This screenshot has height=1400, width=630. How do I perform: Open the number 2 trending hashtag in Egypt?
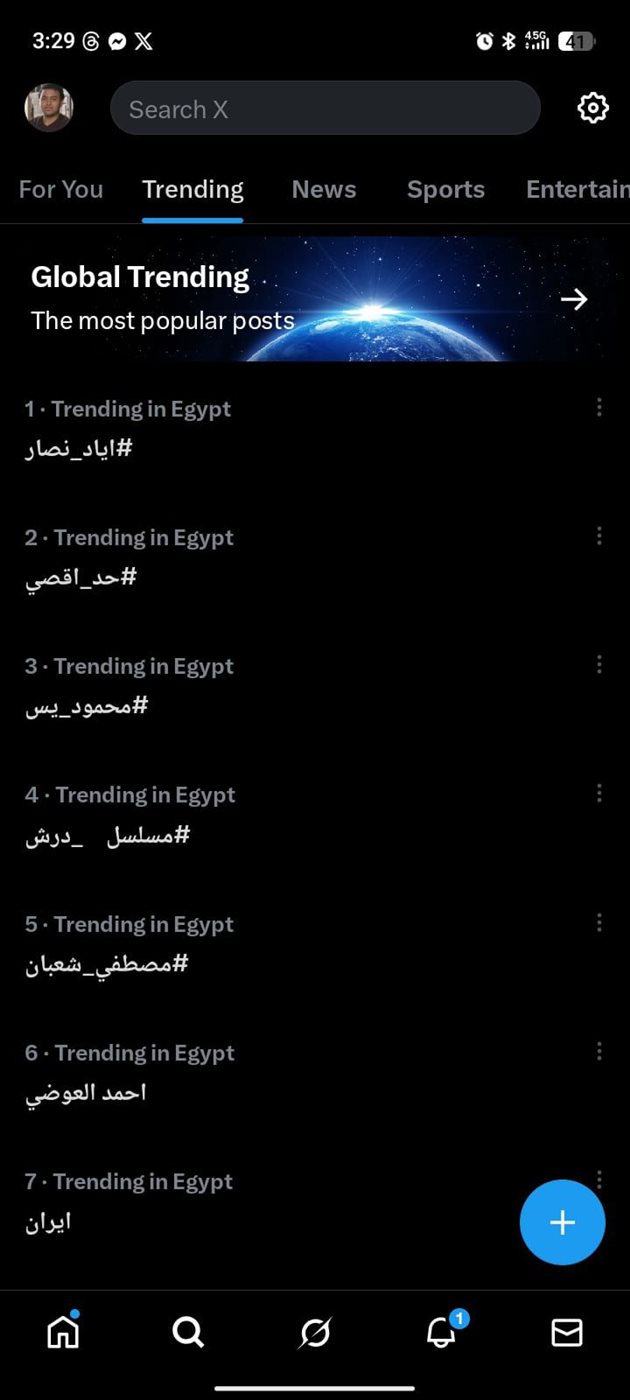pos(82,578)
